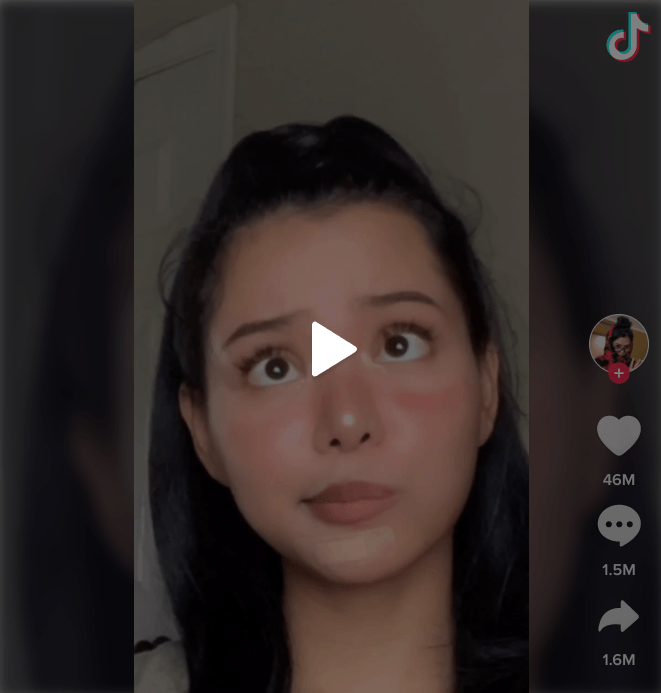Play the paused video
This screenshot has width=661, height=693.
click(x=333, y=349)
